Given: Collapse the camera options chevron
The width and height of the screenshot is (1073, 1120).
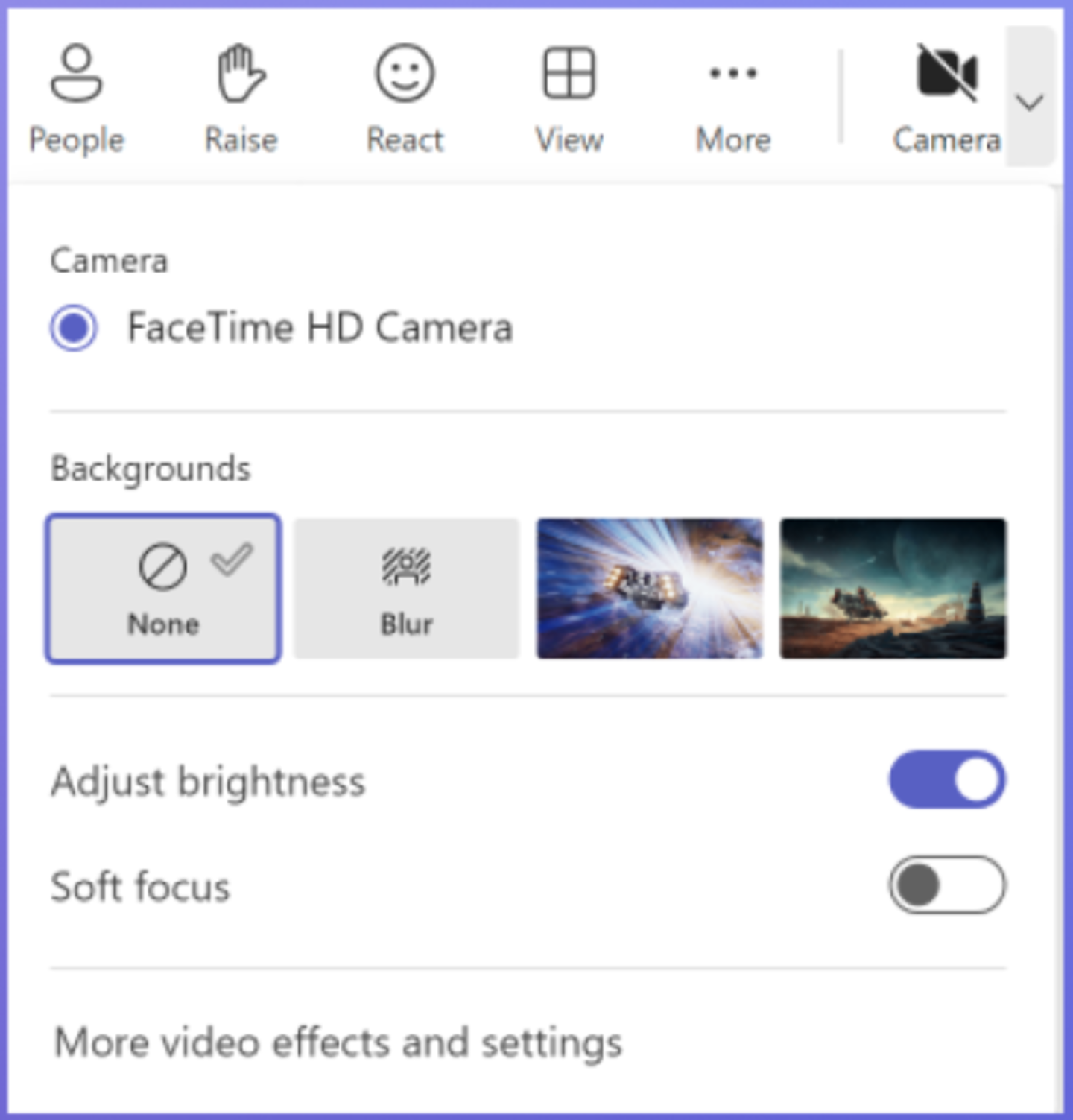Looking at the screenshot, I should [x=1030, y=101].
